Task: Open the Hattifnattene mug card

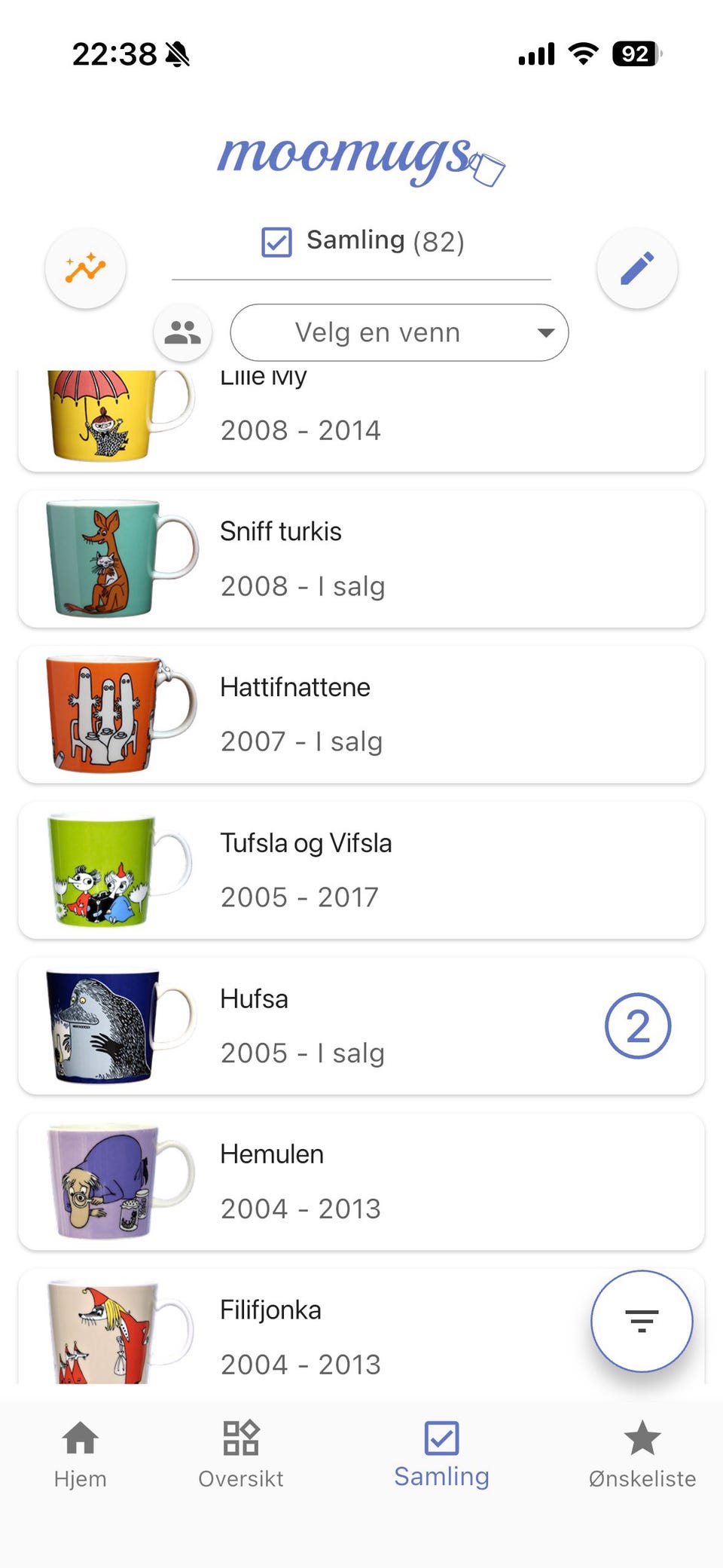Action: (x=361, y=714)
